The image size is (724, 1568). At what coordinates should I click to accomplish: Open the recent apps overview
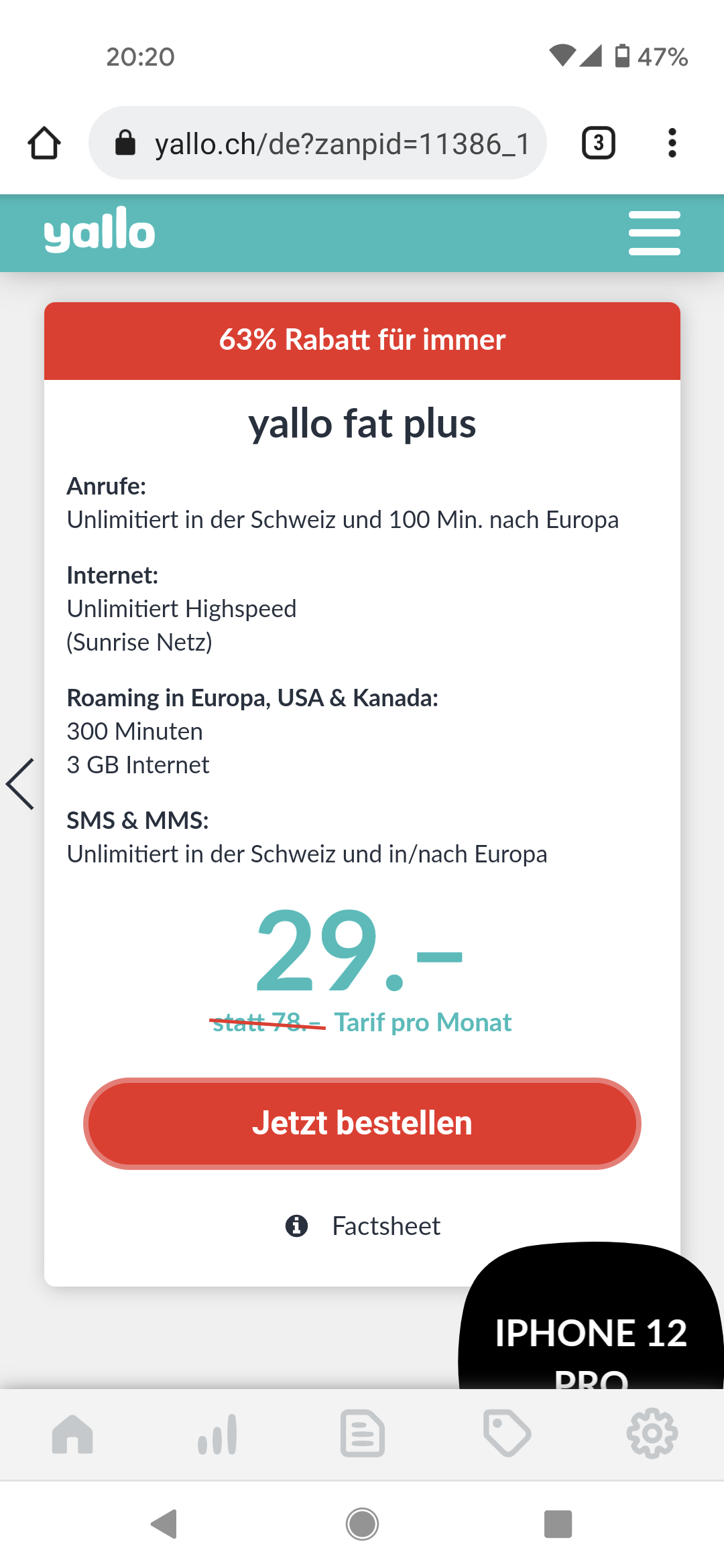pyautogui.click(x=558, y=1524)
